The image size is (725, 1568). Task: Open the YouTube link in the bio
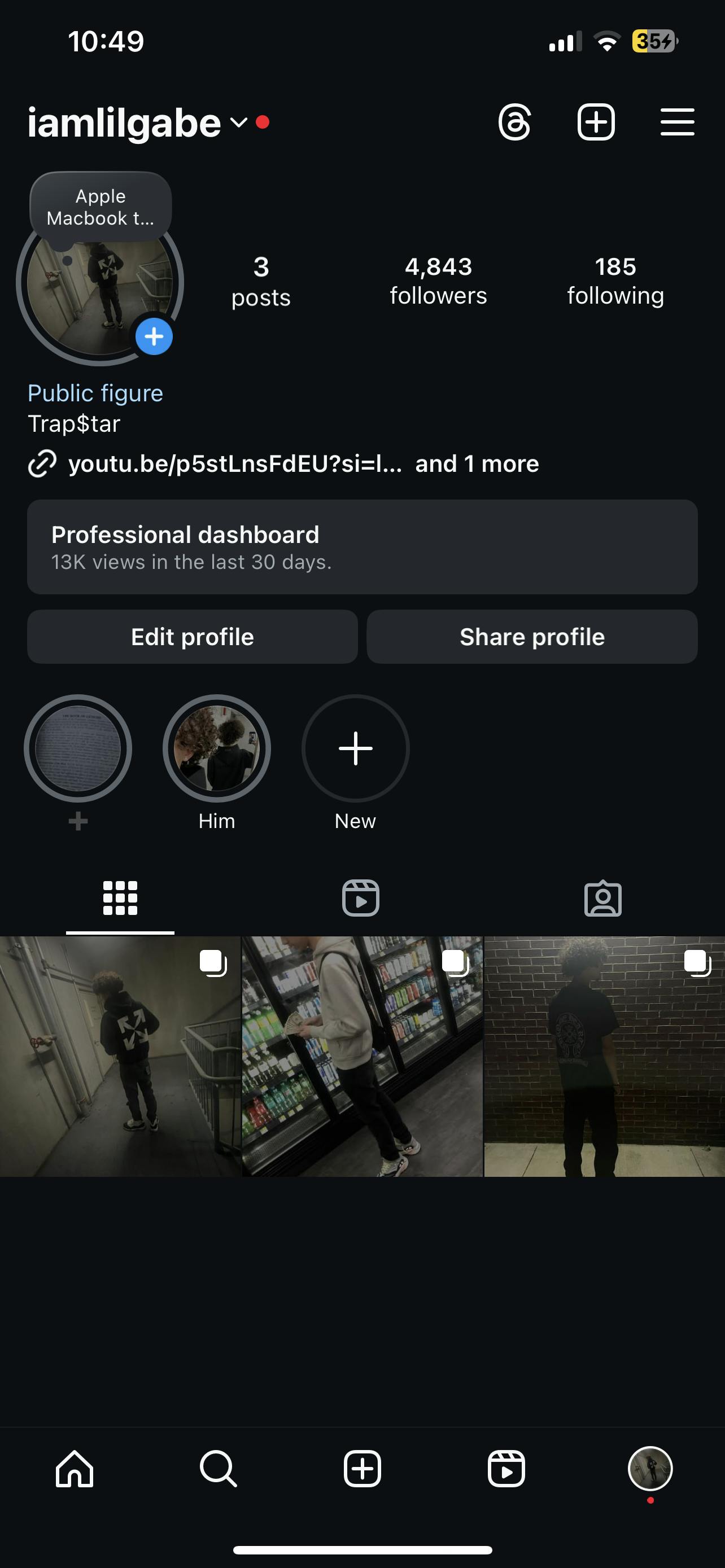tap(234, 464)
